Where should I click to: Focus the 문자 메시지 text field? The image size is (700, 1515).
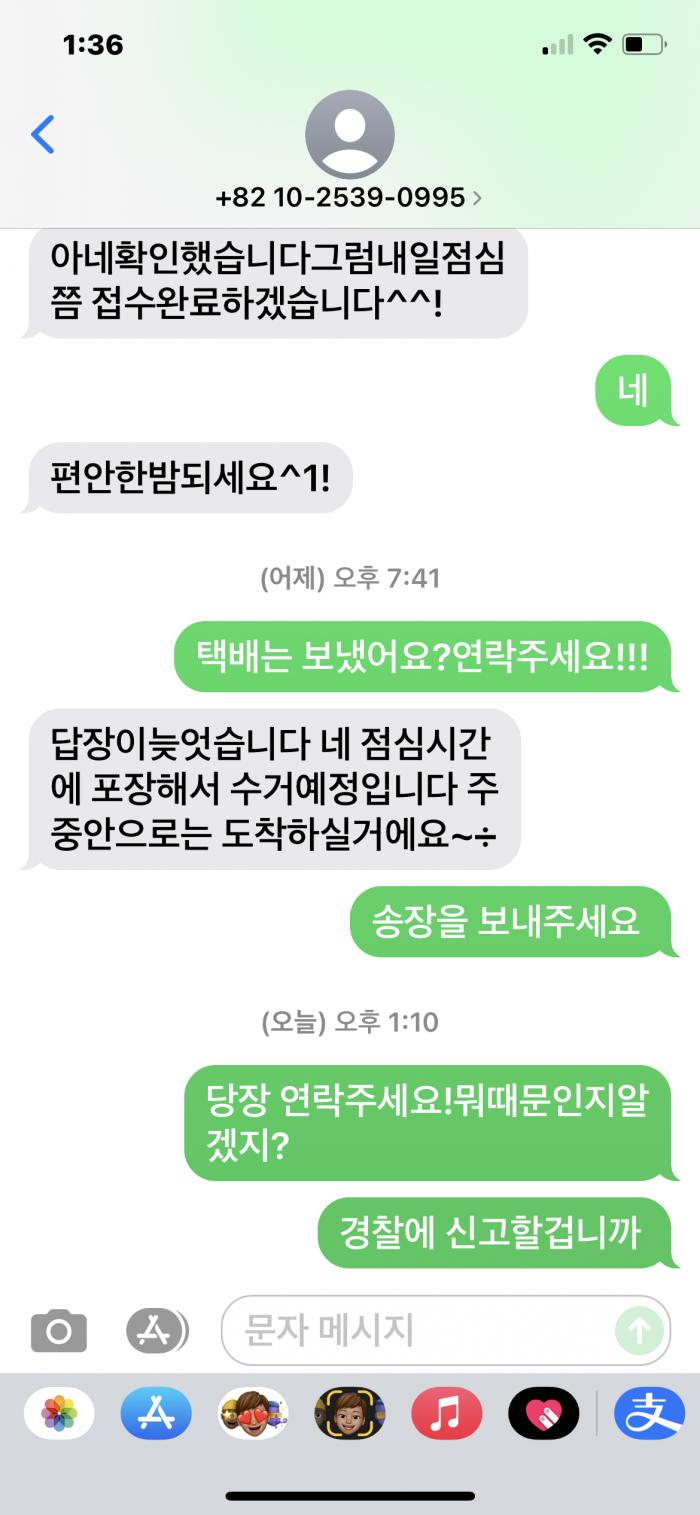tap(420, 1330)
